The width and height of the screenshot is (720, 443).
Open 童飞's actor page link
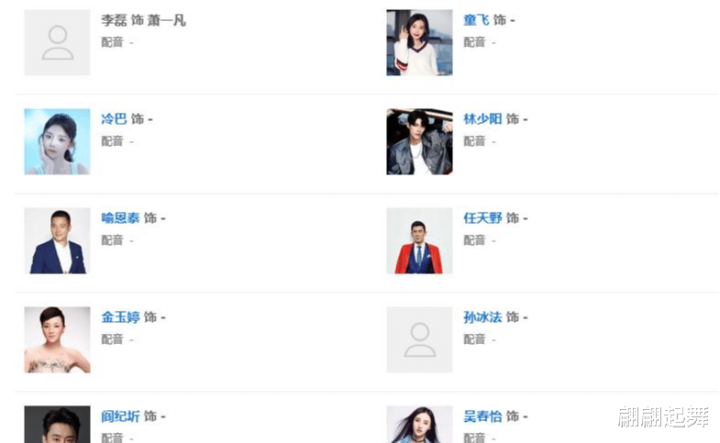pos(476,20)
